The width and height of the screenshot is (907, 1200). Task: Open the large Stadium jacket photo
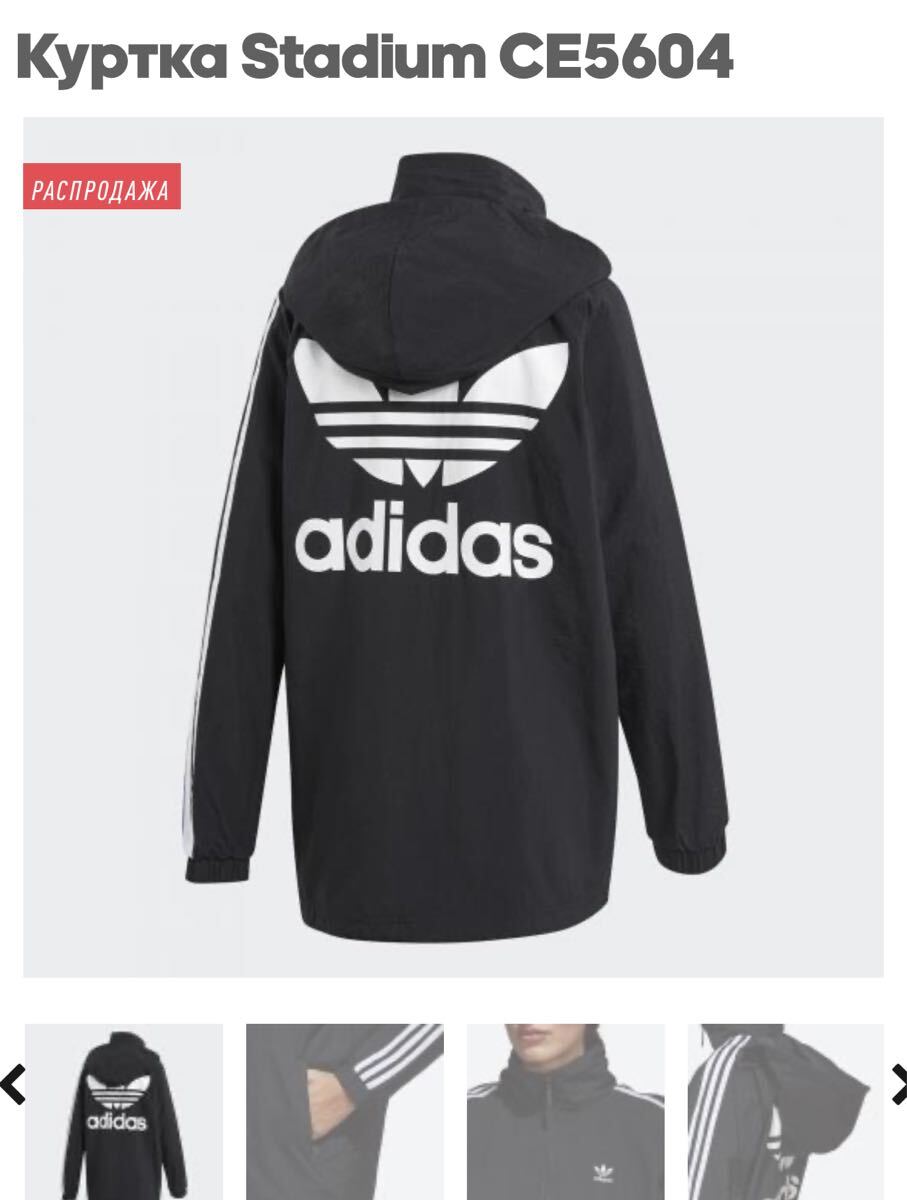[453, 547]
